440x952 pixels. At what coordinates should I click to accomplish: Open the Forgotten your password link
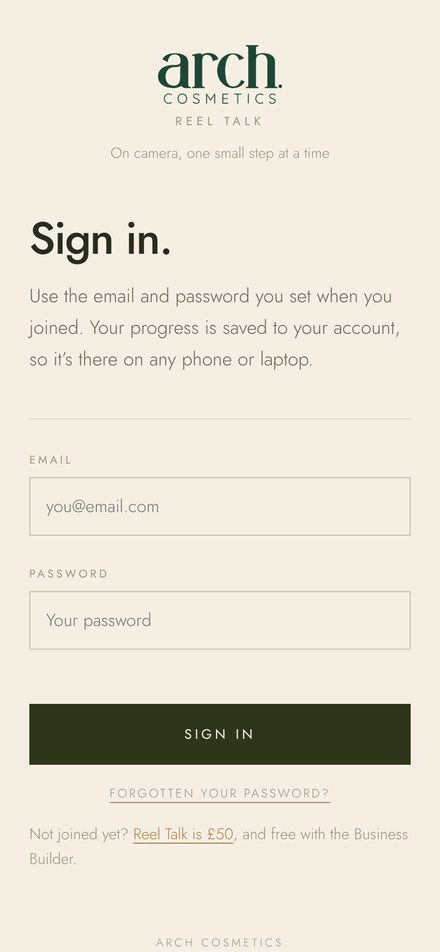pos(220,794)
